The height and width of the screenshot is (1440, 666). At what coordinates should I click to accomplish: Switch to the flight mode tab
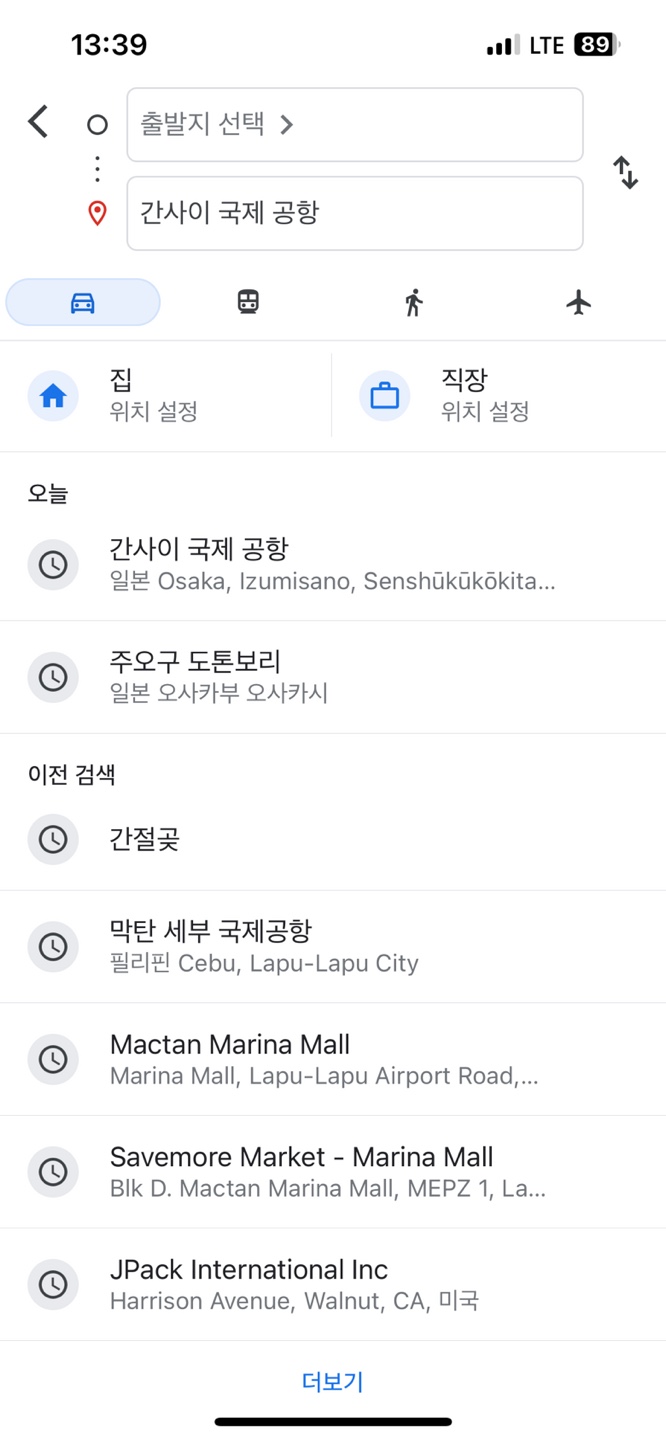tap(579, 302)
